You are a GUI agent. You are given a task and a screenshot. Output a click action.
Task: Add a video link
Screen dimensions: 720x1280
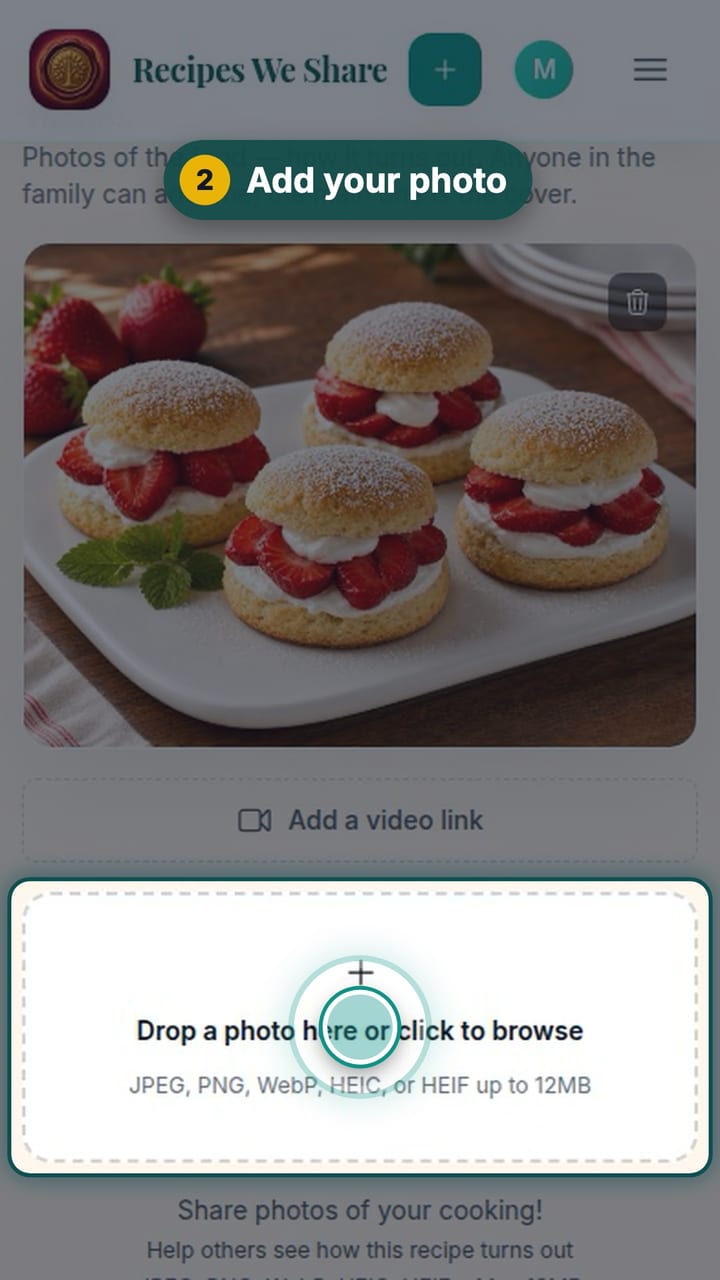(x=360, y=820)
